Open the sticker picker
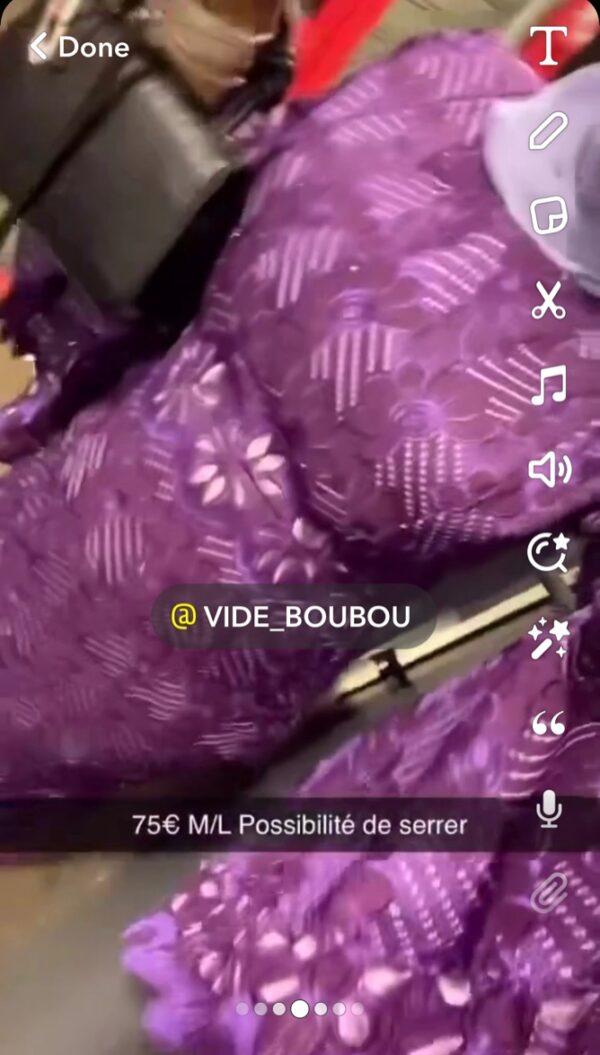The image size is (600, 1055). (548, 215)
